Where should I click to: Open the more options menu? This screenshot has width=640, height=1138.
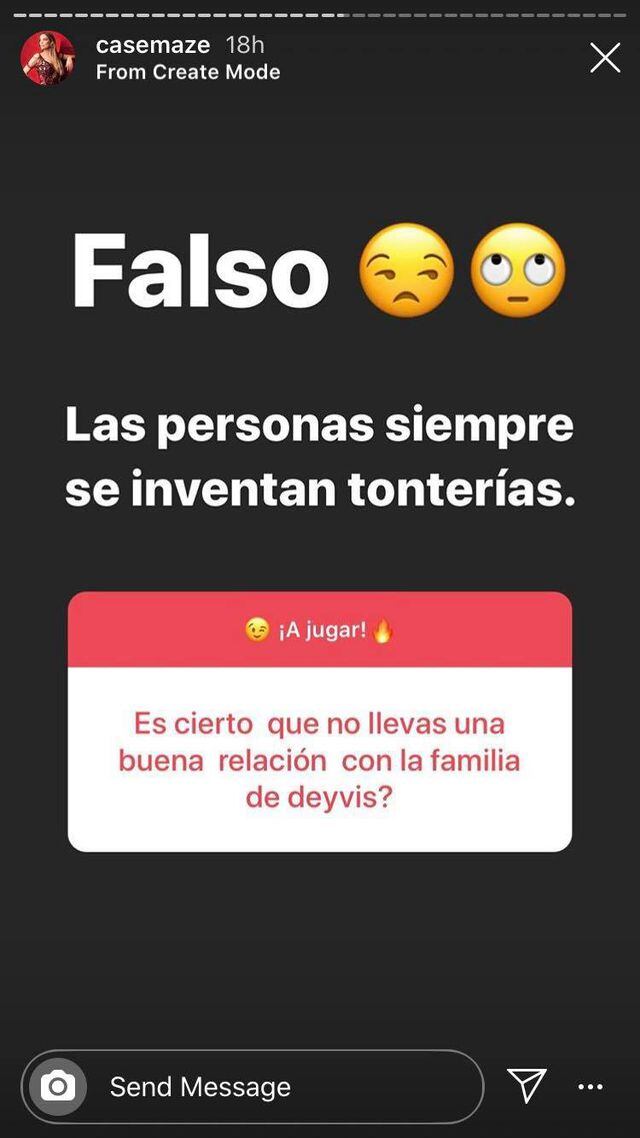pyautogui.click(x=591, y=1086)
